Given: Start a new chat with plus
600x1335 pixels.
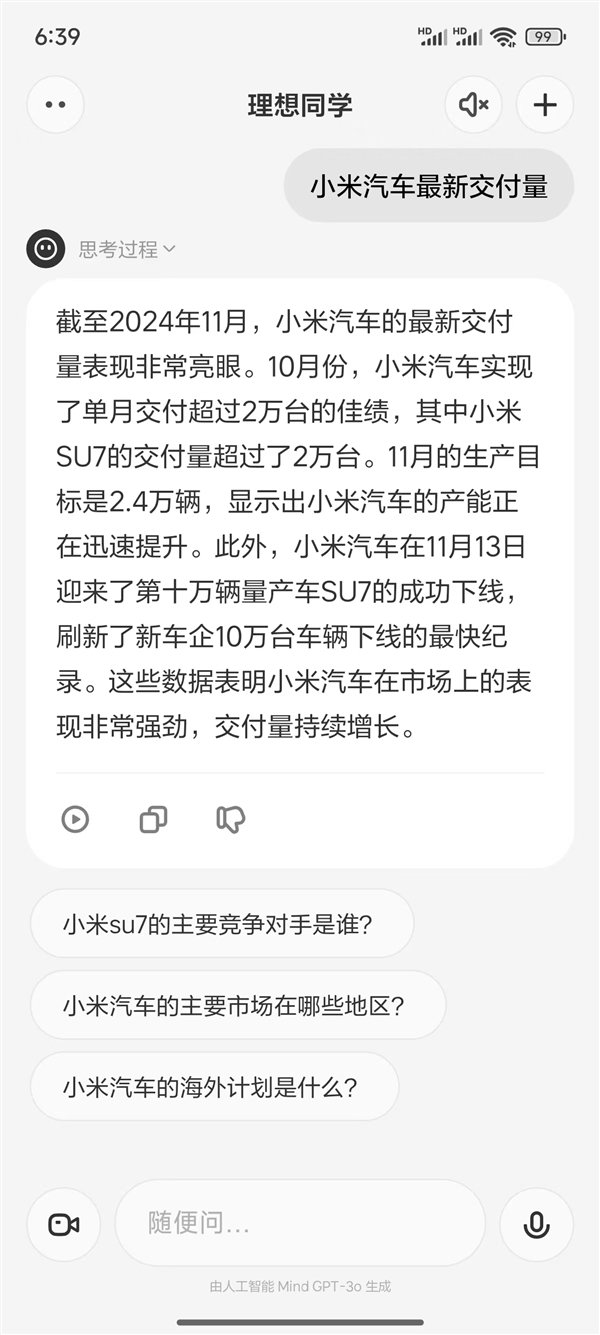Looking at the screenshot, I should point(545,105).
